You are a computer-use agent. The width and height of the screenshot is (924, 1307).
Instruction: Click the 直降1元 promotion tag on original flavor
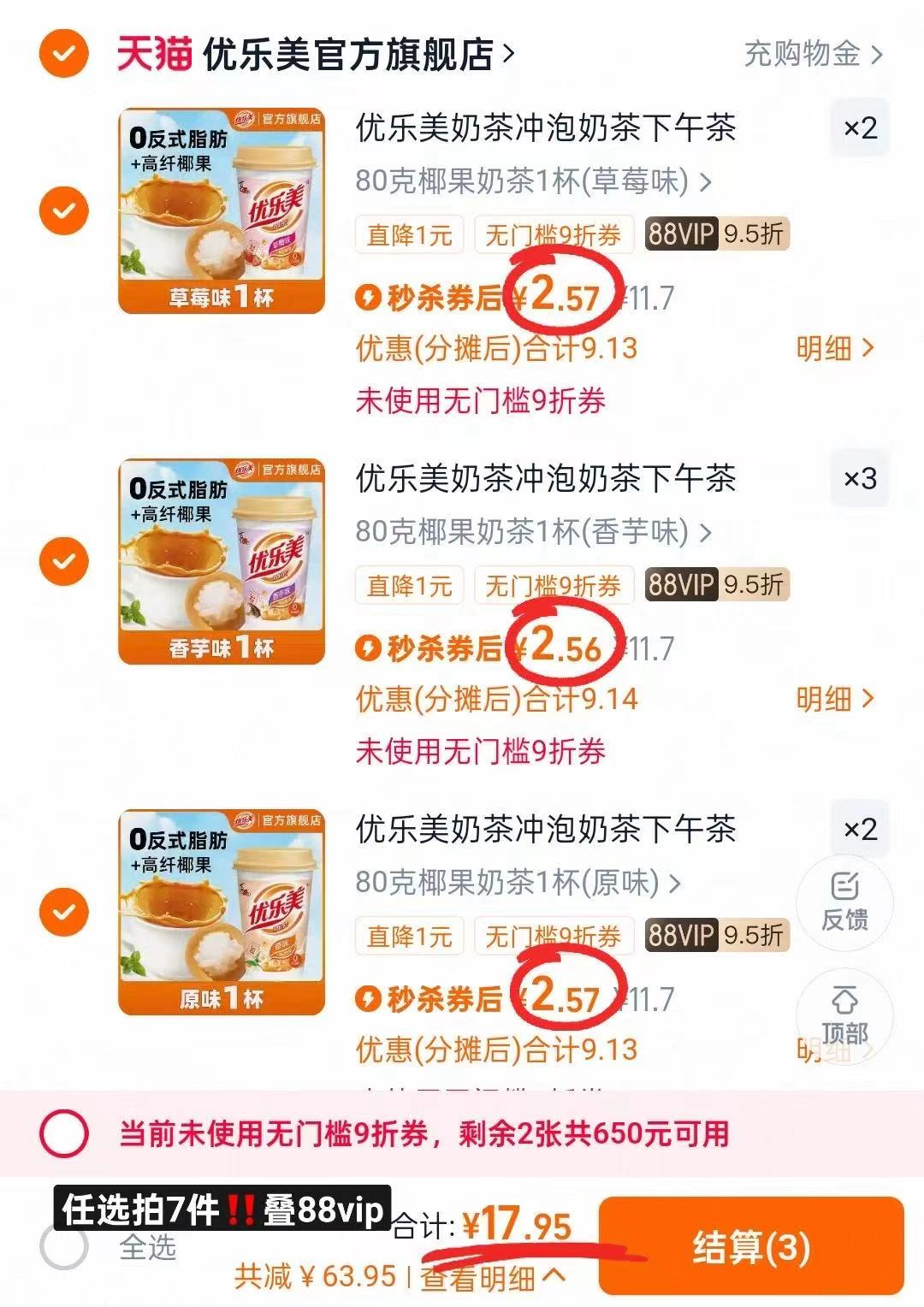tap(408, 937)
